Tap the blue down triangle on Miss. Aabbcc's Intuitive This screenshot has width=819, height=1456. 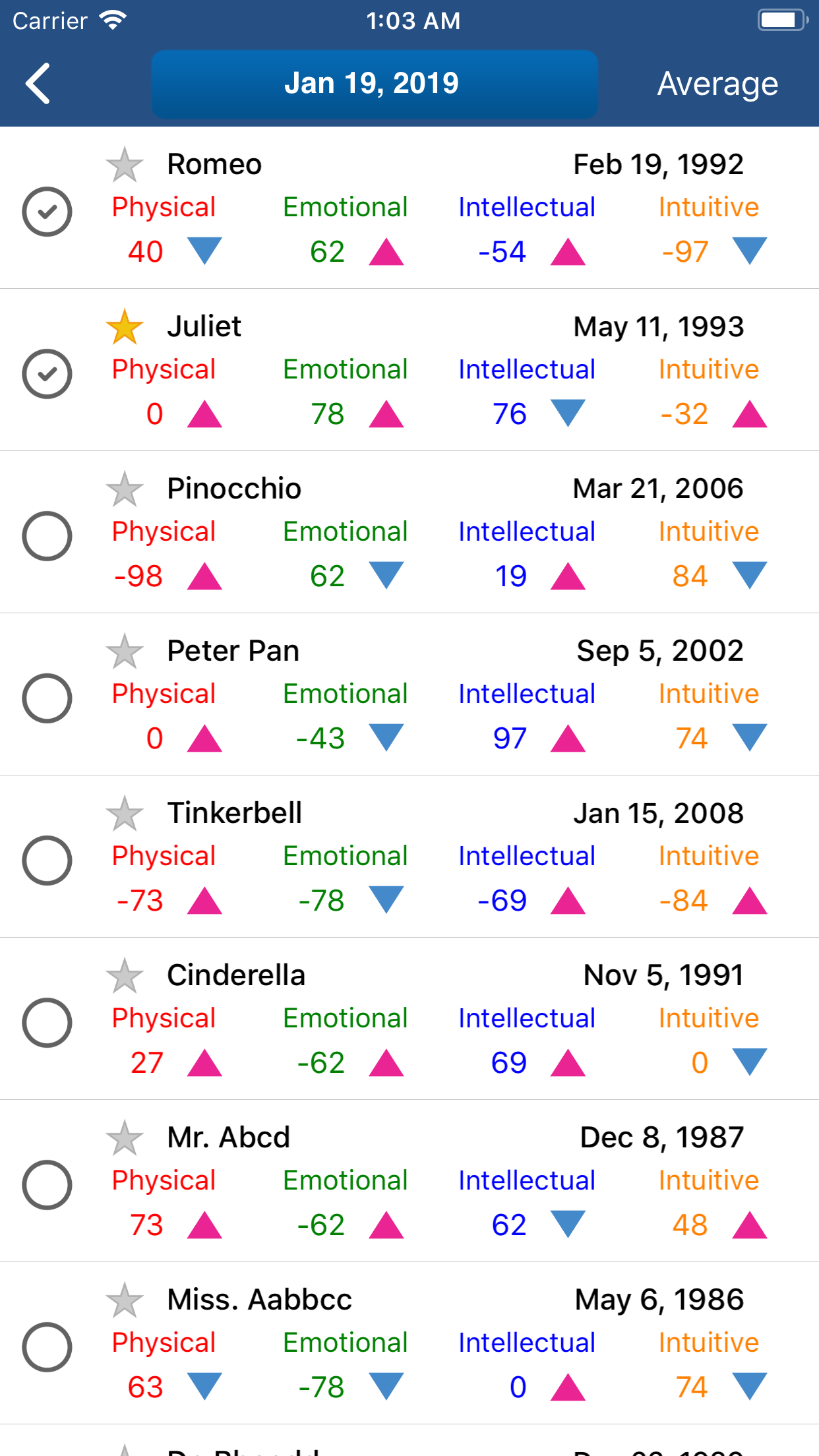click(749, 1387)
